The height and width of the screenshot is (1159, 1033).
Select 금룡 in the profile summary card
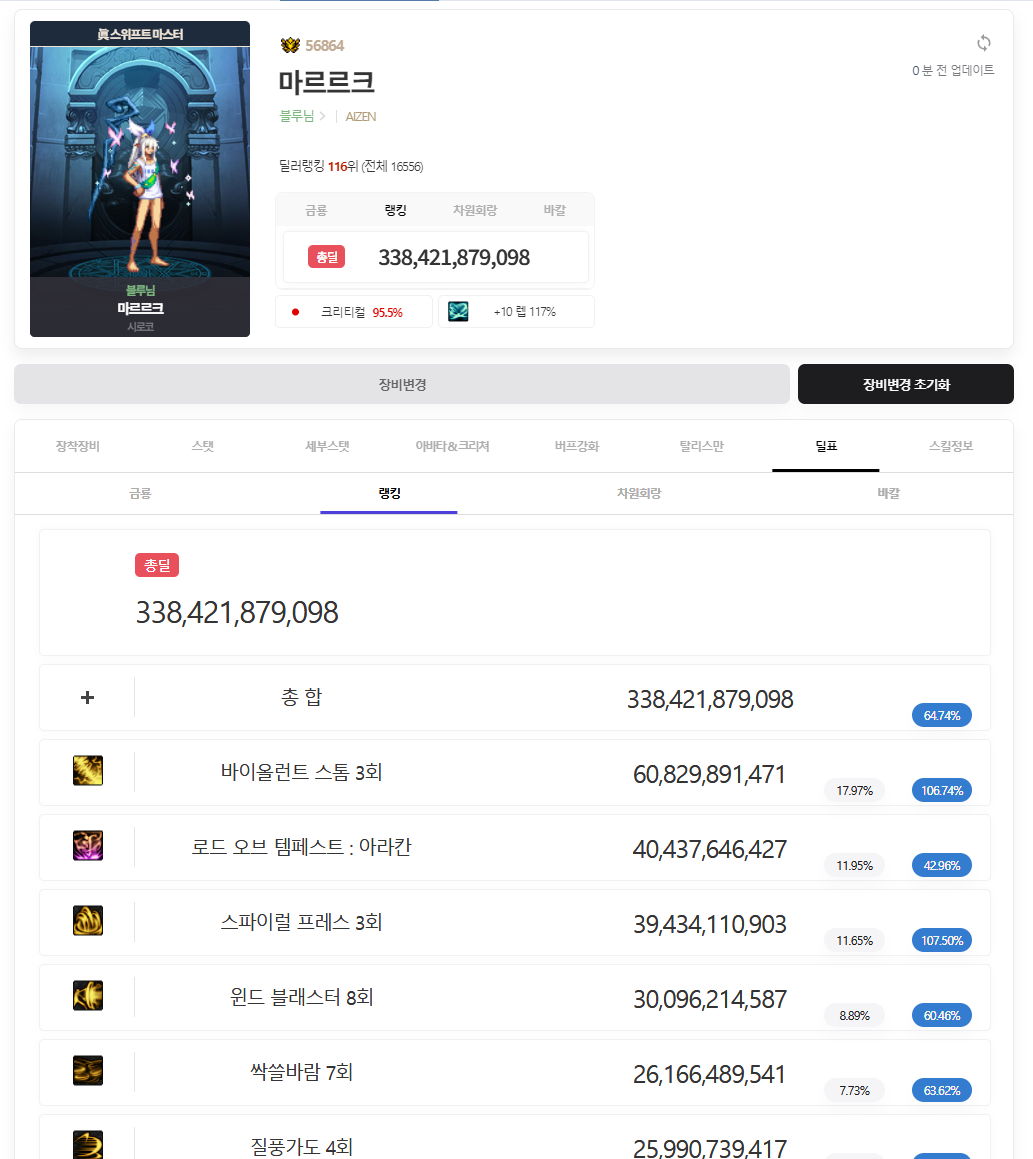pyautogui.click(x=316, y=211)
